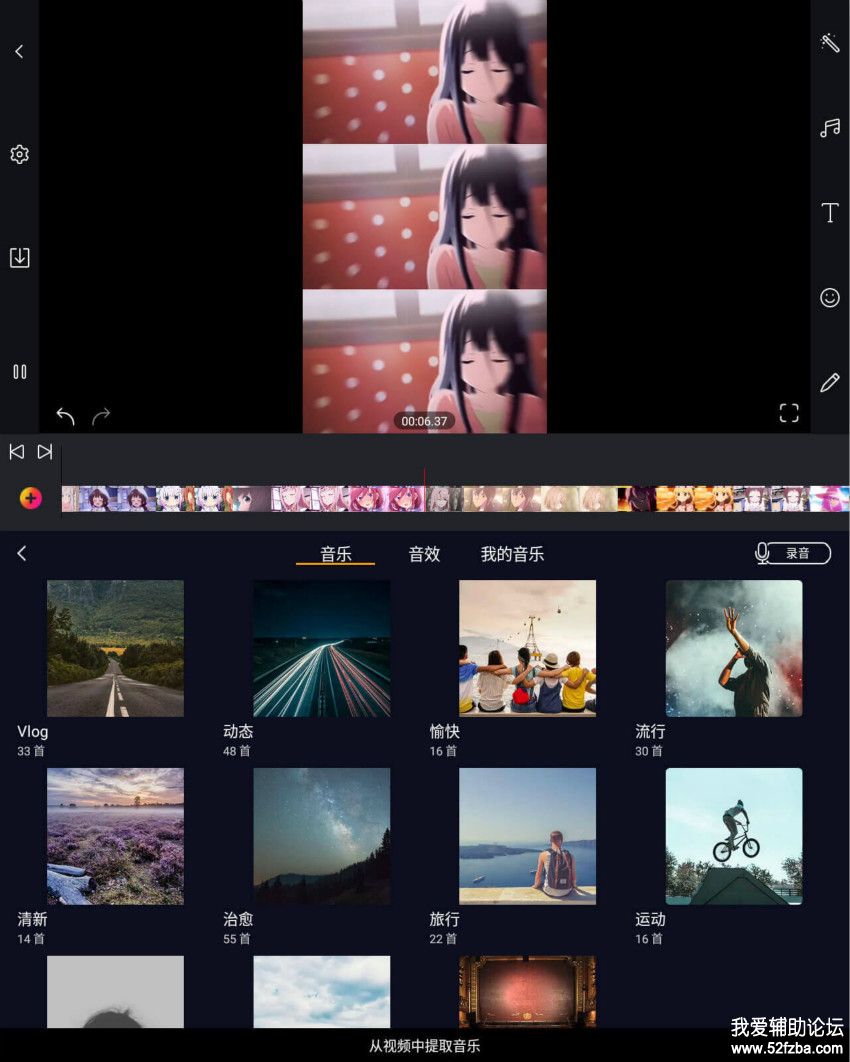850x1062 pixels.
Task: Pause the video playback
Action: tap(19, 372)
